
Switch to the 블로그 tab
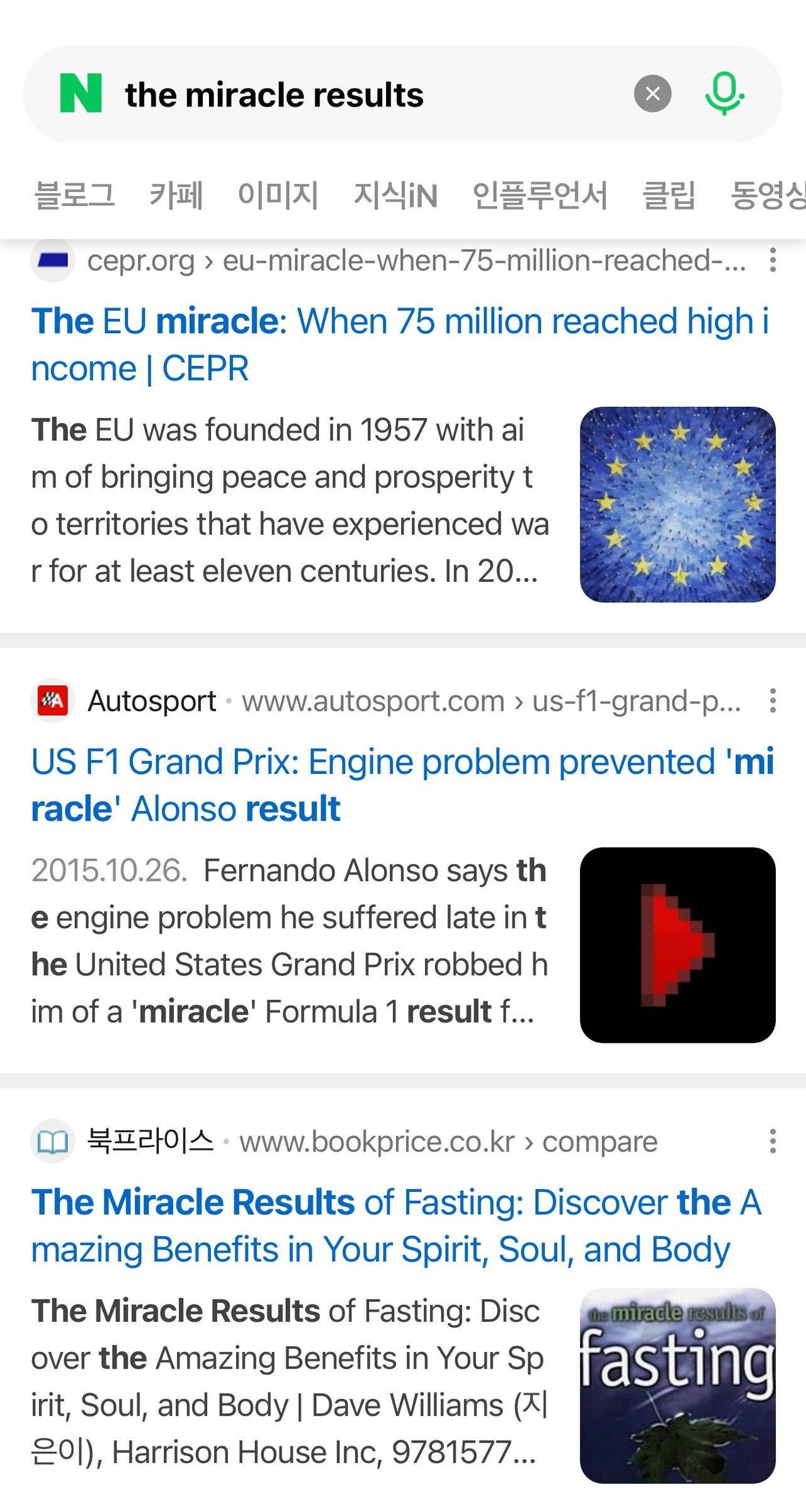[74, 195]
